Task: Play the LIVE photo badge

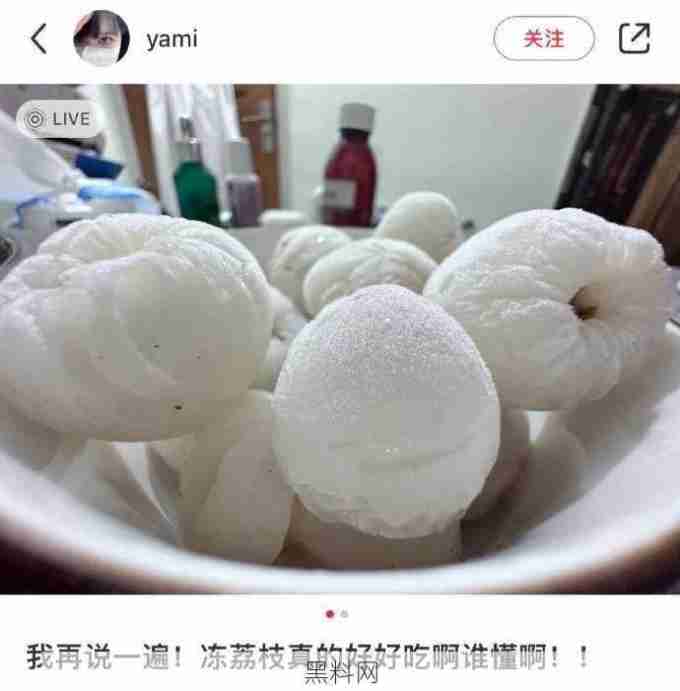Action: [60, 119]
